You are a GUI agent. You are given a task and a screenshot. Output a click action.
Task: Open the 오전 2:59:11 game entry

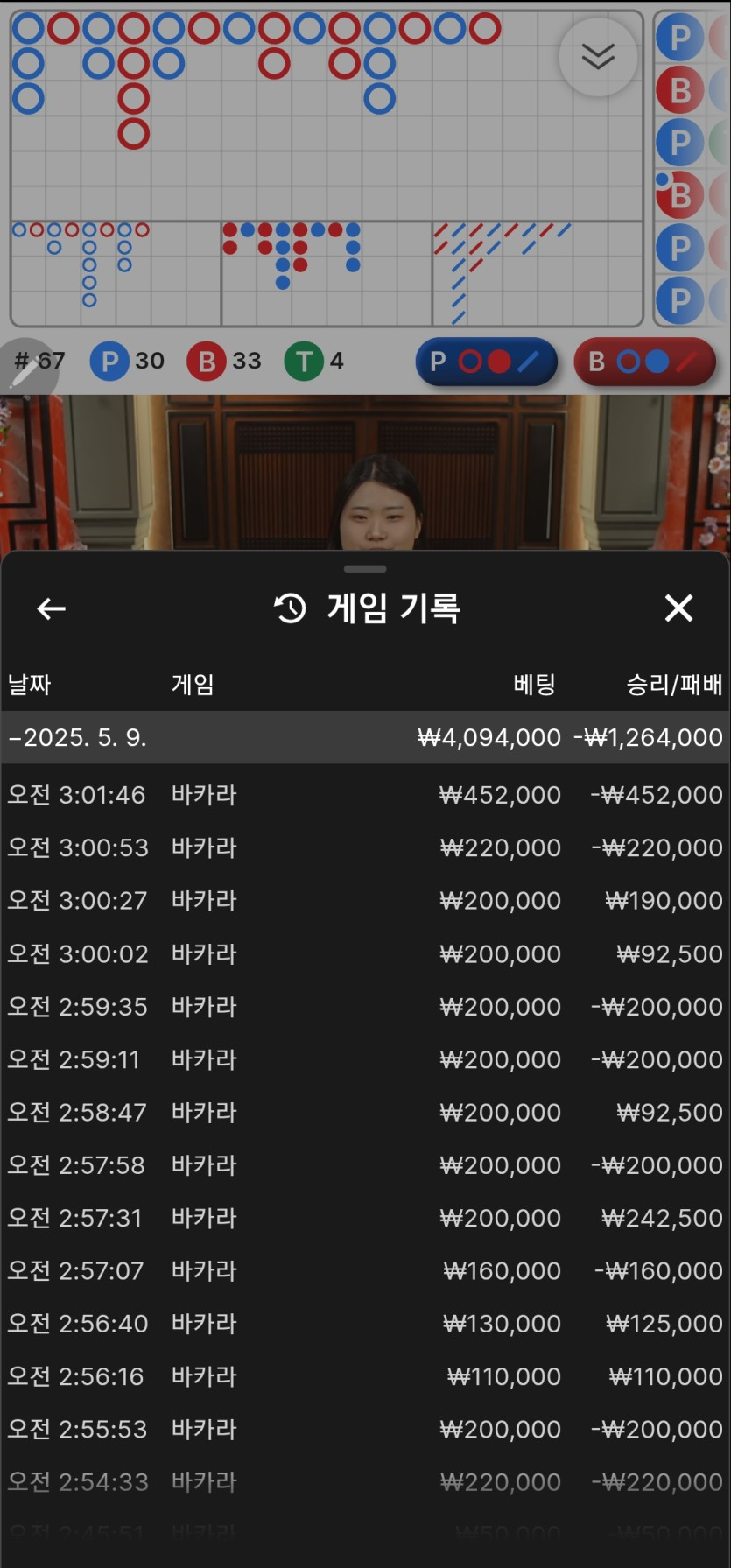click(x=365, y=1059)
